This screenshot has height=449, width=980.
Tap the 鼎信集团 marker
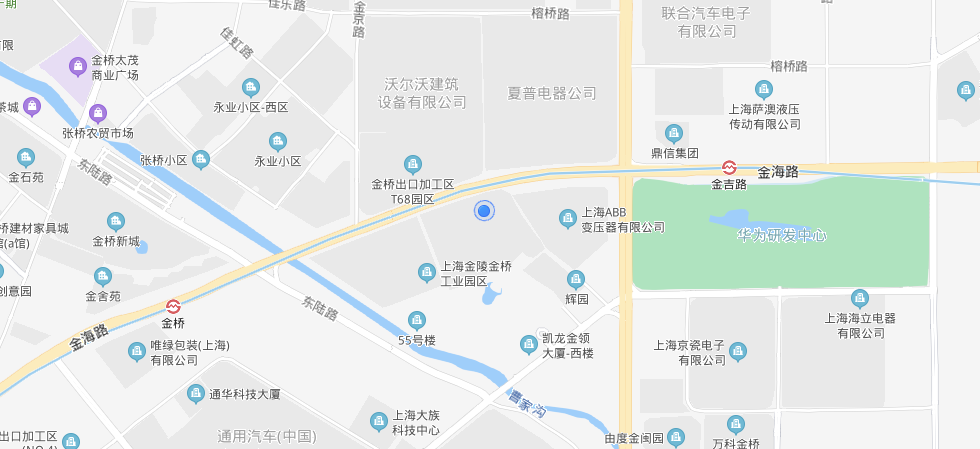click(x=674, y=133)
